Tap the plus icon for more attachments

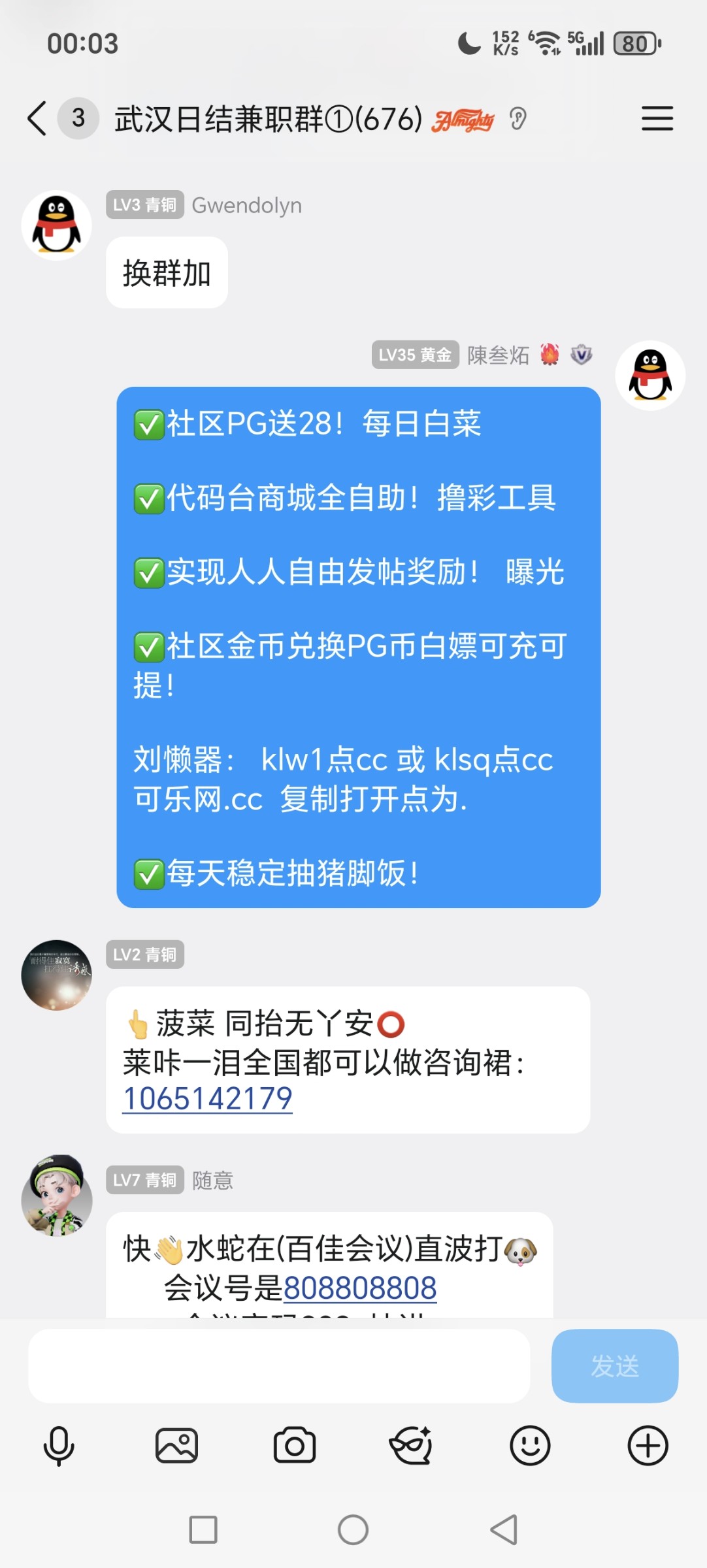tap(648, 1445)
